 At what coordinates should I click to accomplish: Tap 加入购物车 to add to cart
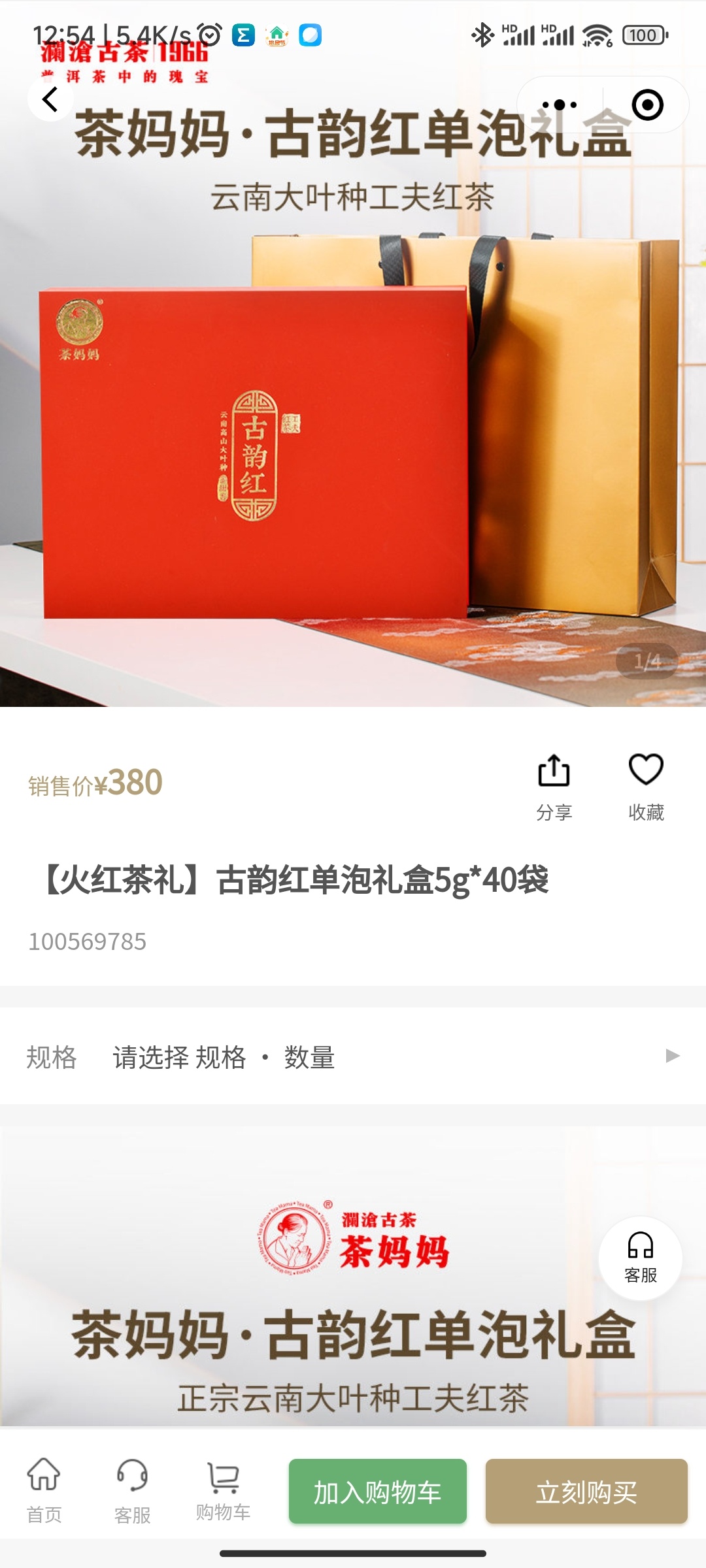click(x=378, y=1492)
